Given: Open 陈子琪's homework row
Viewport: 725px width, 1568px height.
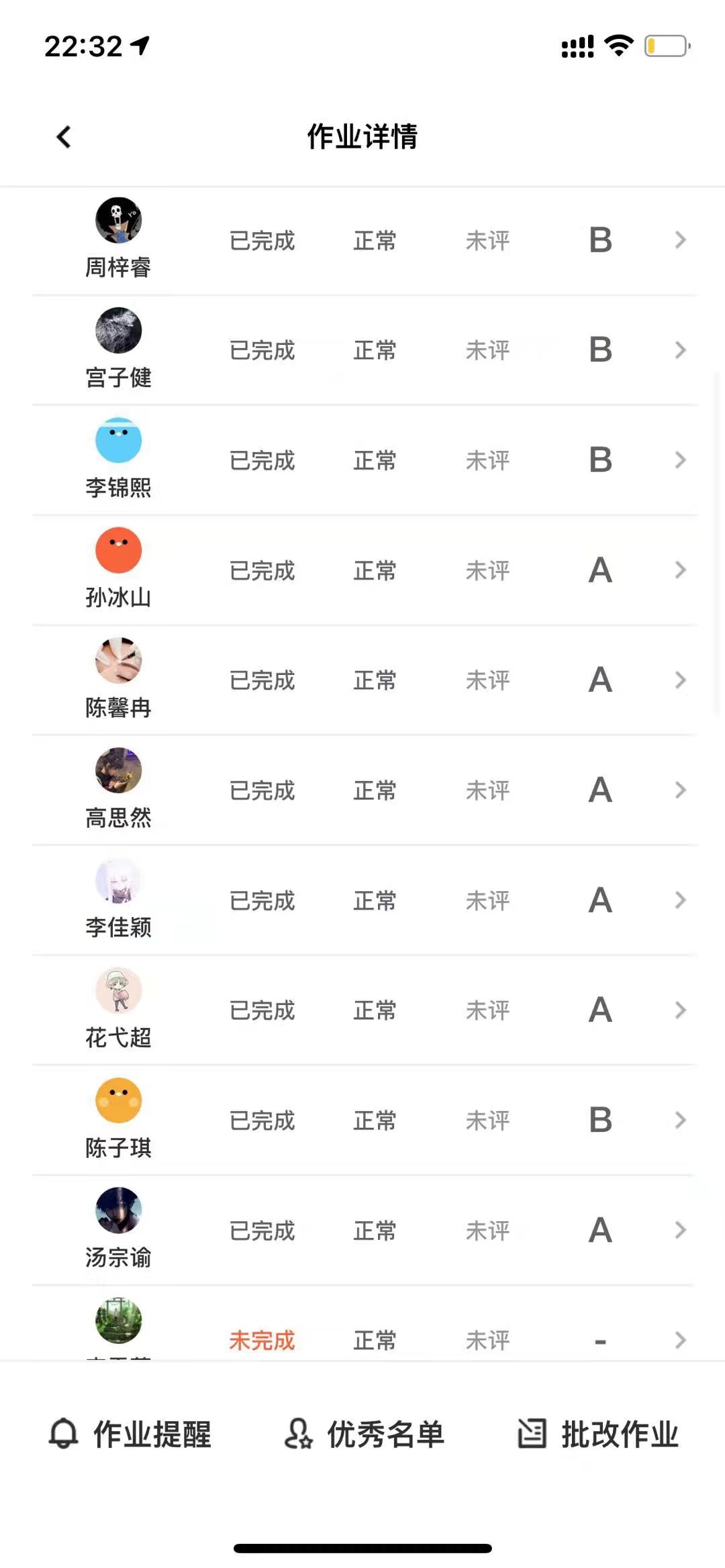Looking at the screenshot, I should click(x=362, y=1120).
